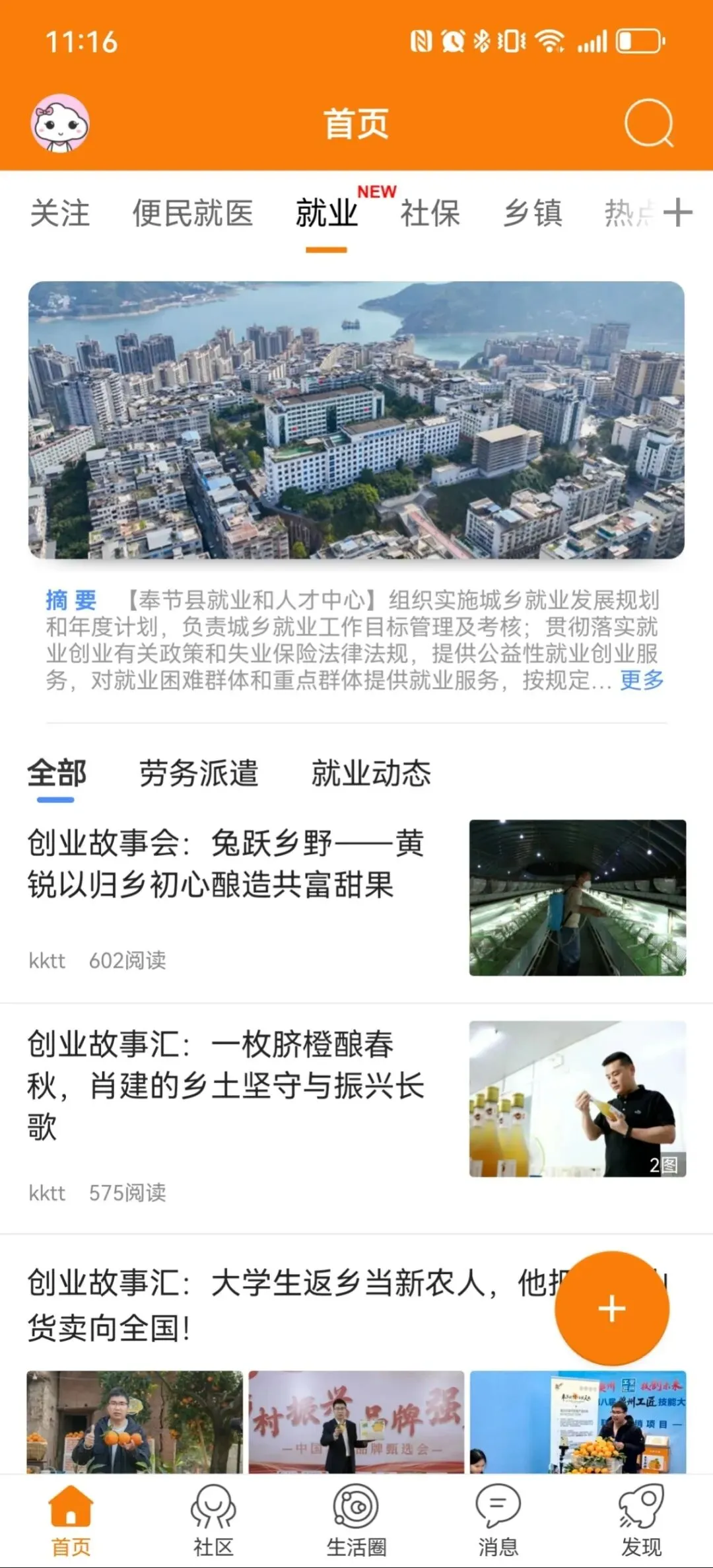This screenshot has height=1568, width=713.
Task: Expand the summary with 更多
Action: [x=642, y=679]
